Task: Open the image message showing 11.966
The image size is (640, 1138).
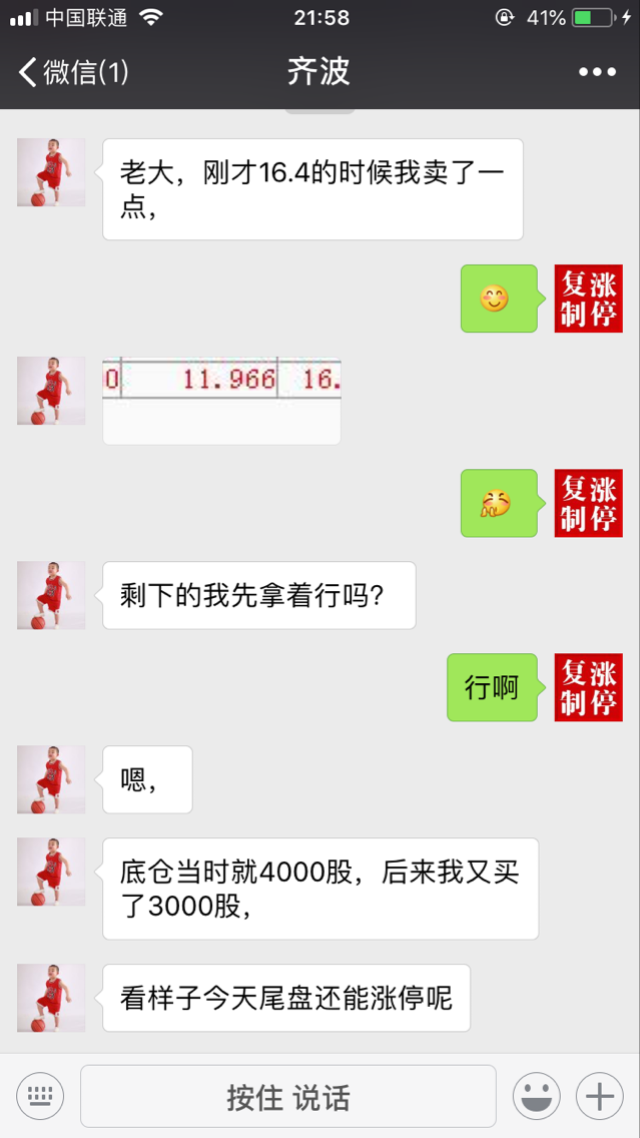Action: pyautogui.click(x=221, y=401)
